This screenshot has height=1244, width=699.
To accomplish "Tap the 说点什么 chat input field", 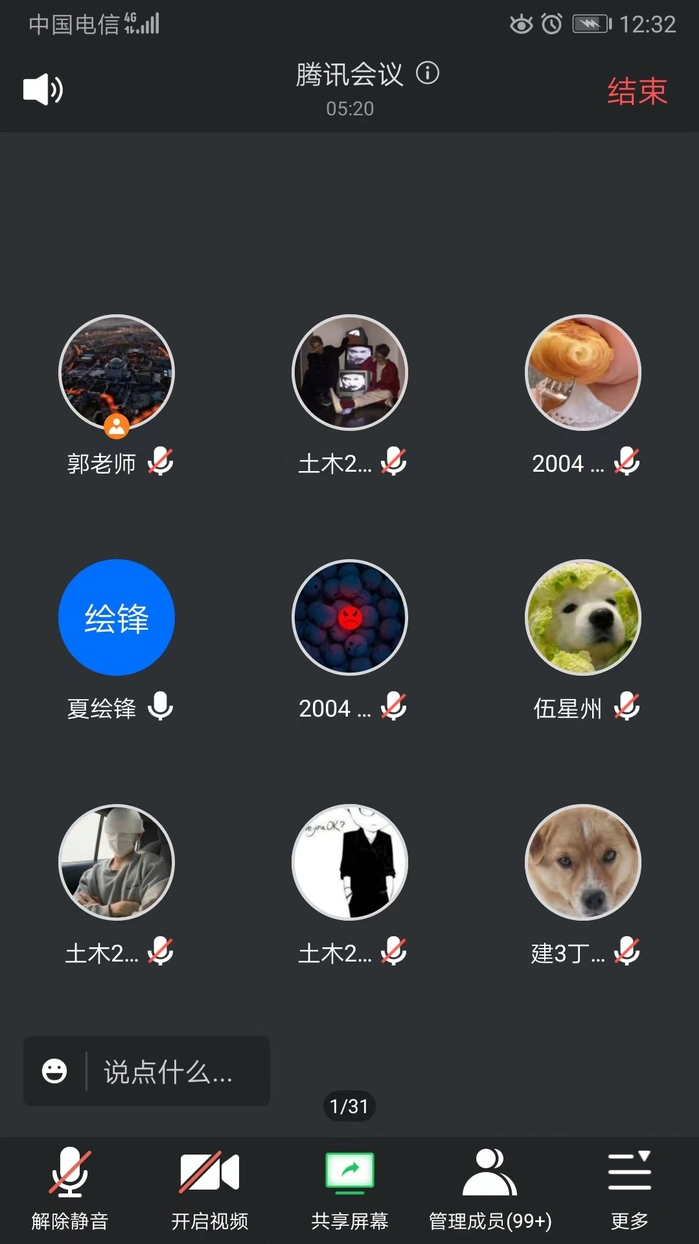I will pos(168,1072).
